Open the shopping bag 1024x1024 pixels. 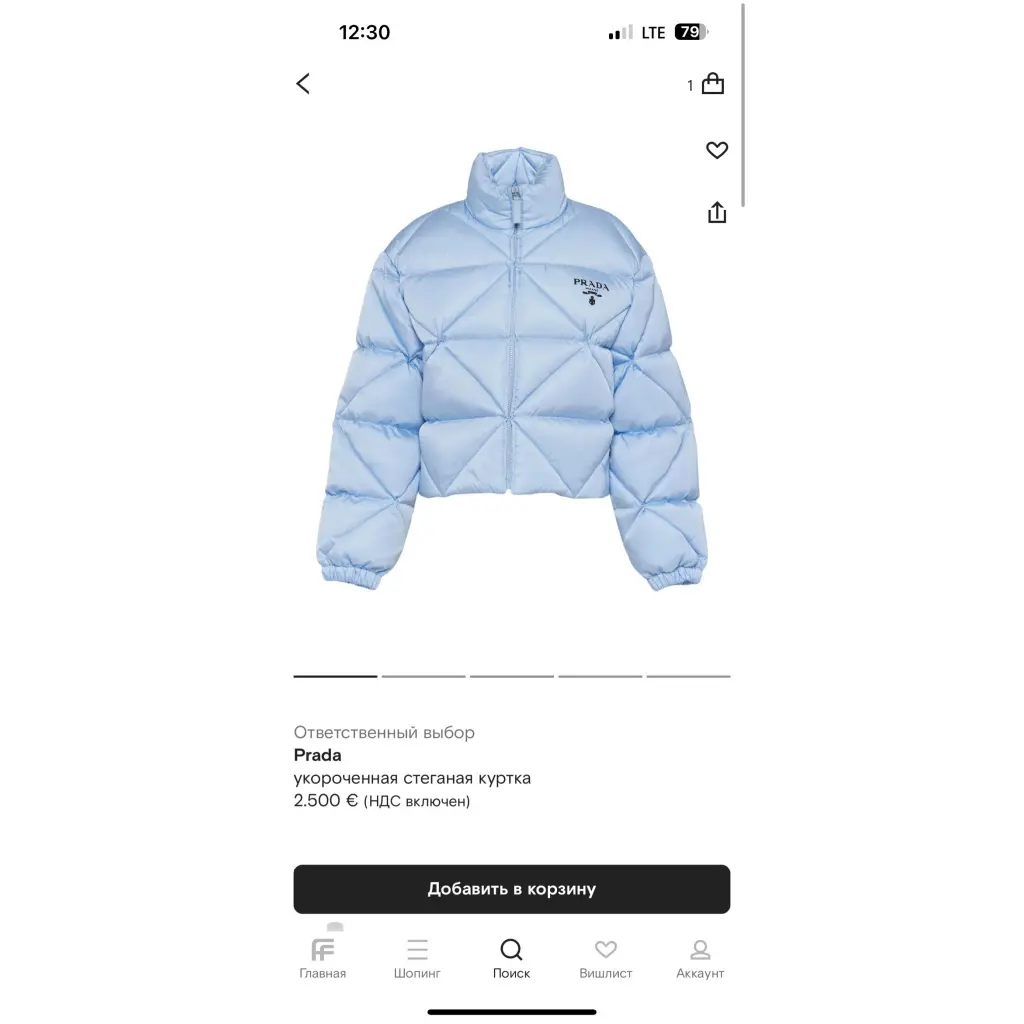pos(712,84)
